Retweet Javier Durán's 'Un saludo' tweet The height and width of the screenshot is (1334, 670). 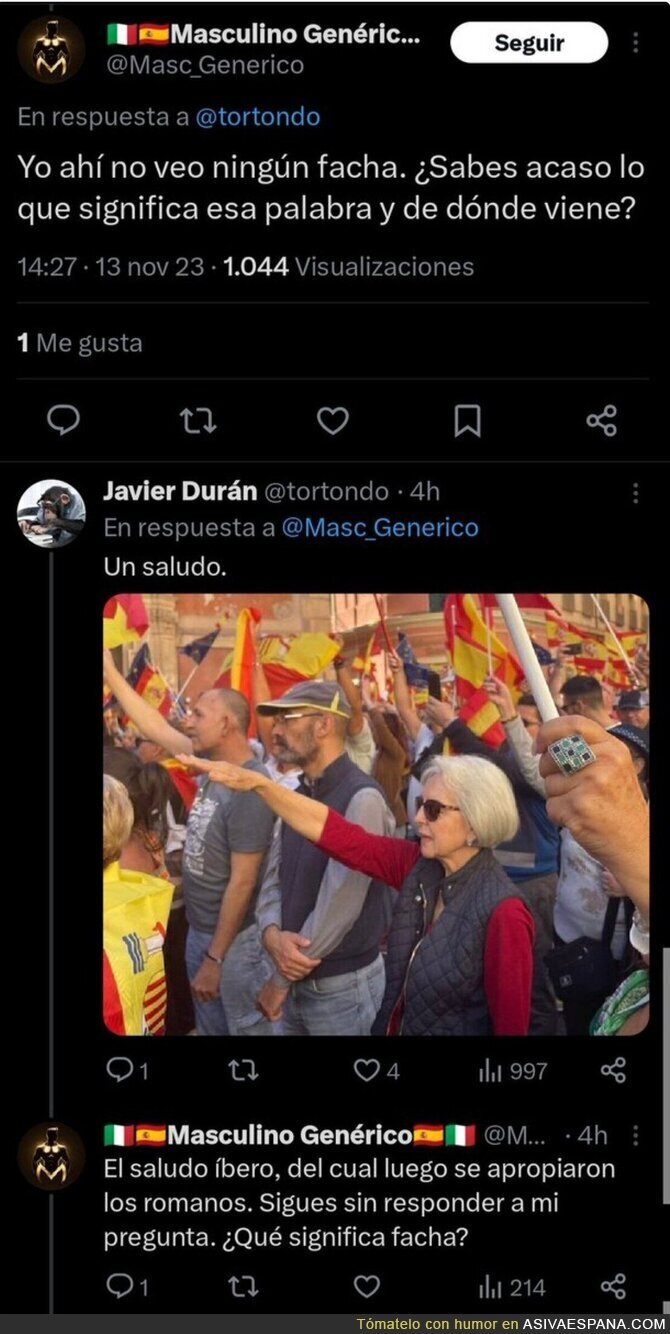(x=243, y=1071)
